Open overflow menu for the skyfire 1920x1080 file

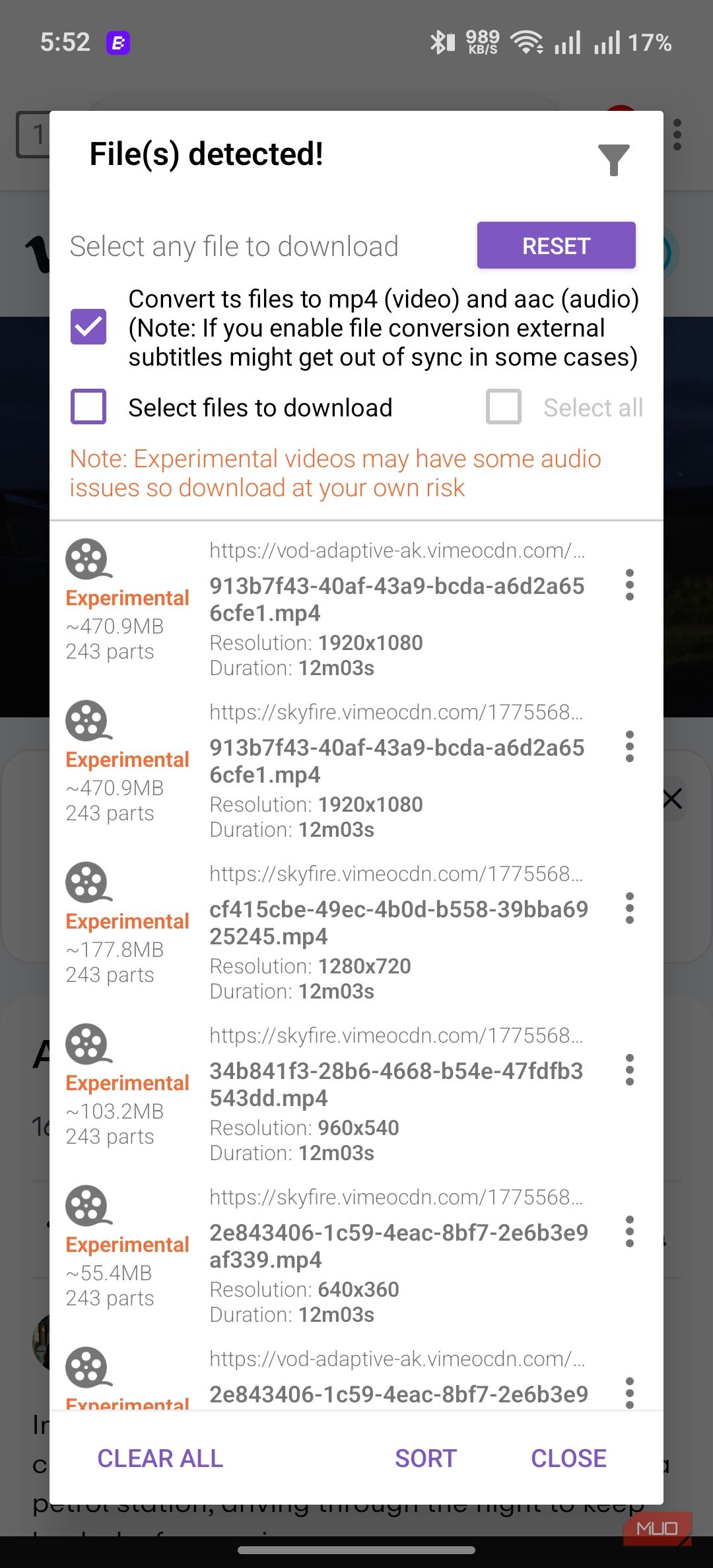pyautogui.click(x=630, y=746)
